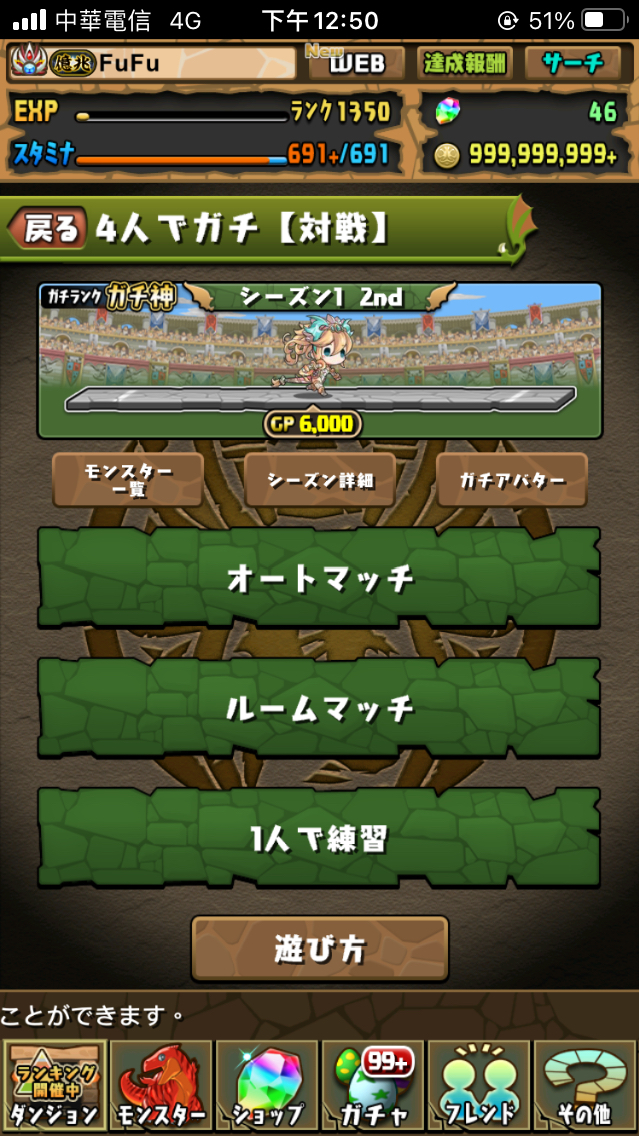
Task: Open the フレンド tab
Action: point(479,1085)
